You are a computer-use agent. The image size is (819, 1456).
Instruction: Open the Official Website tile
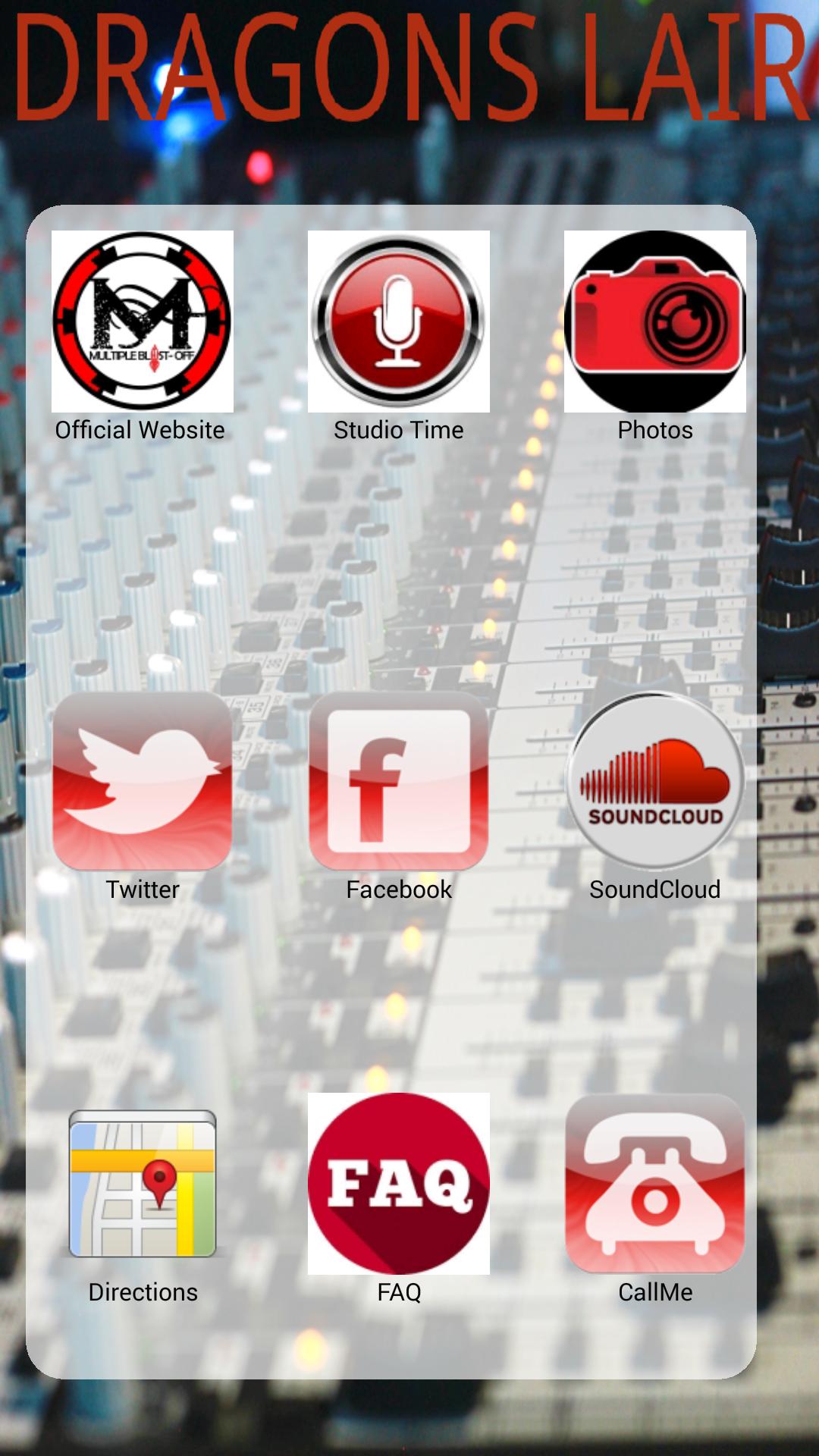point(142,322)
